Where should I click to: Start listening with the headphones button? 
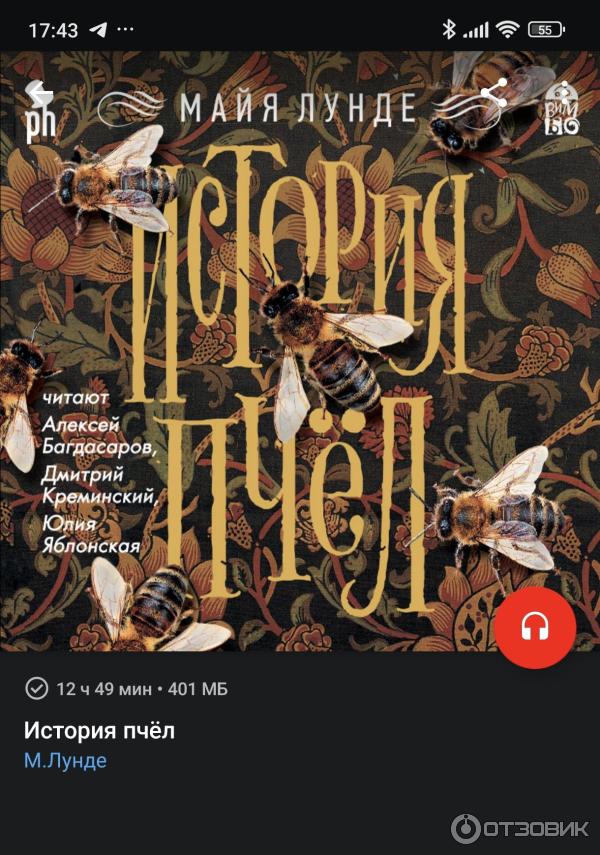pyautogui.click(x=535, y=627)
